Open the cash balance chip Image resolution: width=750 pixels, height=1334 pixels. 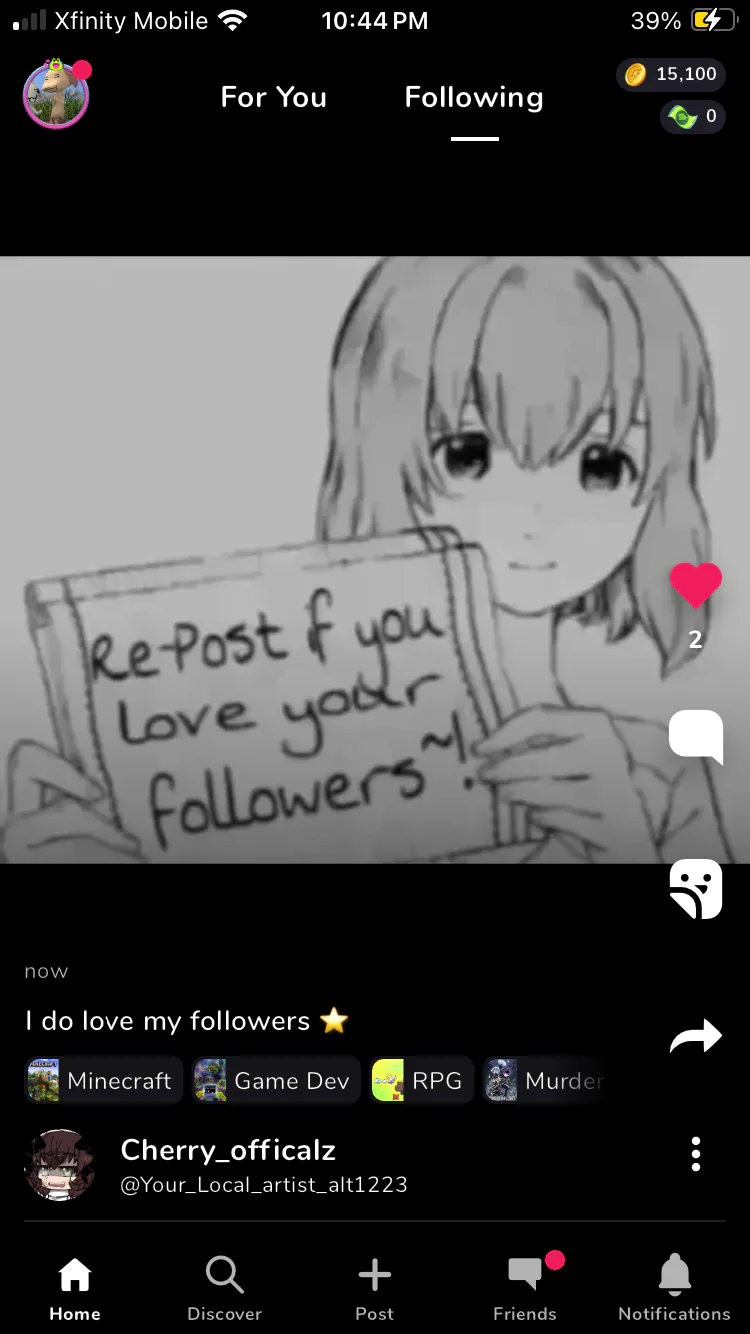(692, 116)
